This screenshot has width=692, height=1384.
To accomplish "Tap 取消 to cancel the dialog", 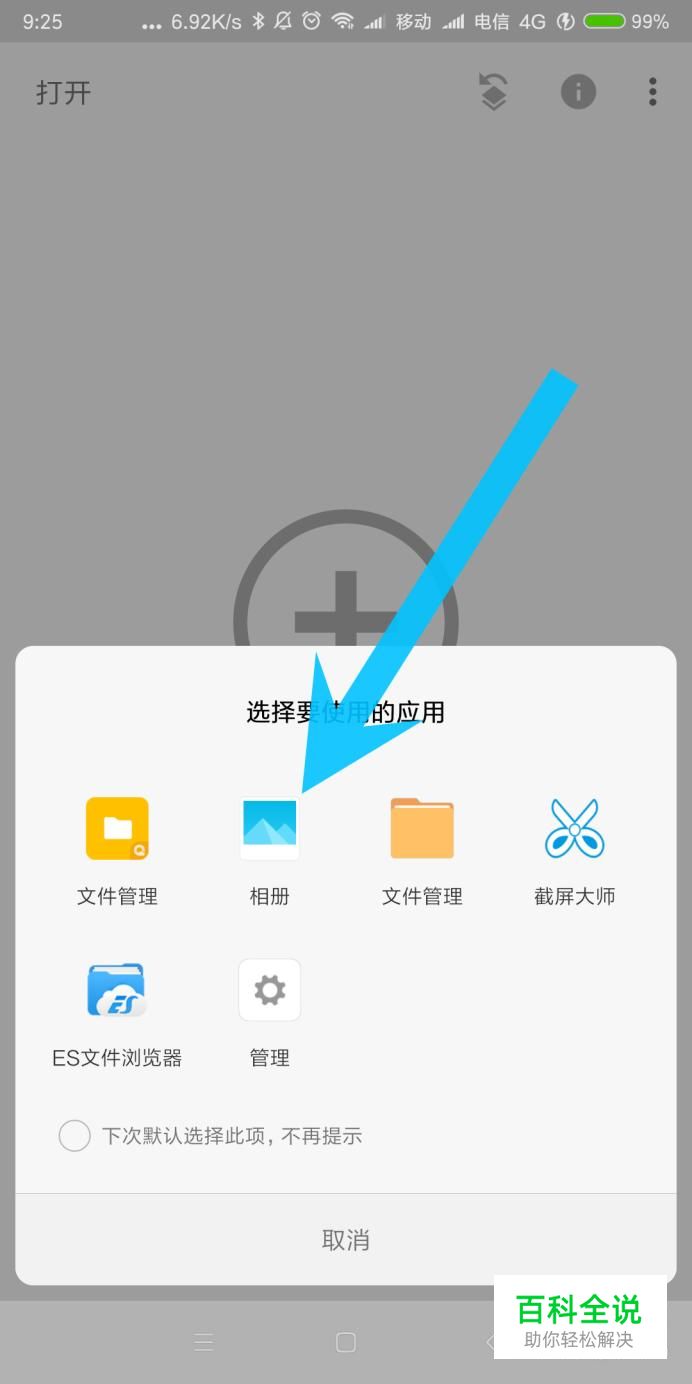I will pos(346,1240).
